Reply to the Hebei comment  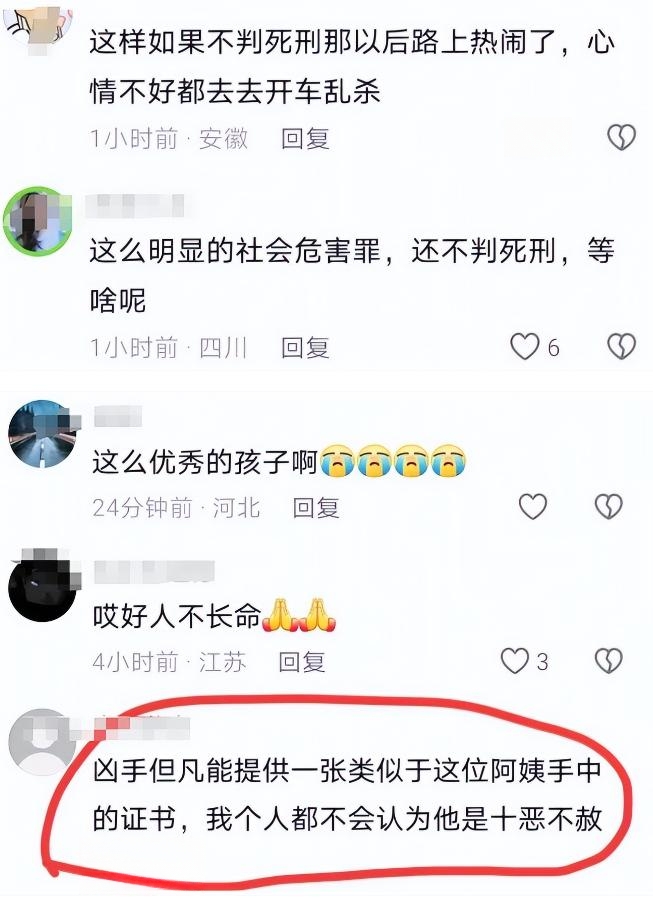coord(316,508)
